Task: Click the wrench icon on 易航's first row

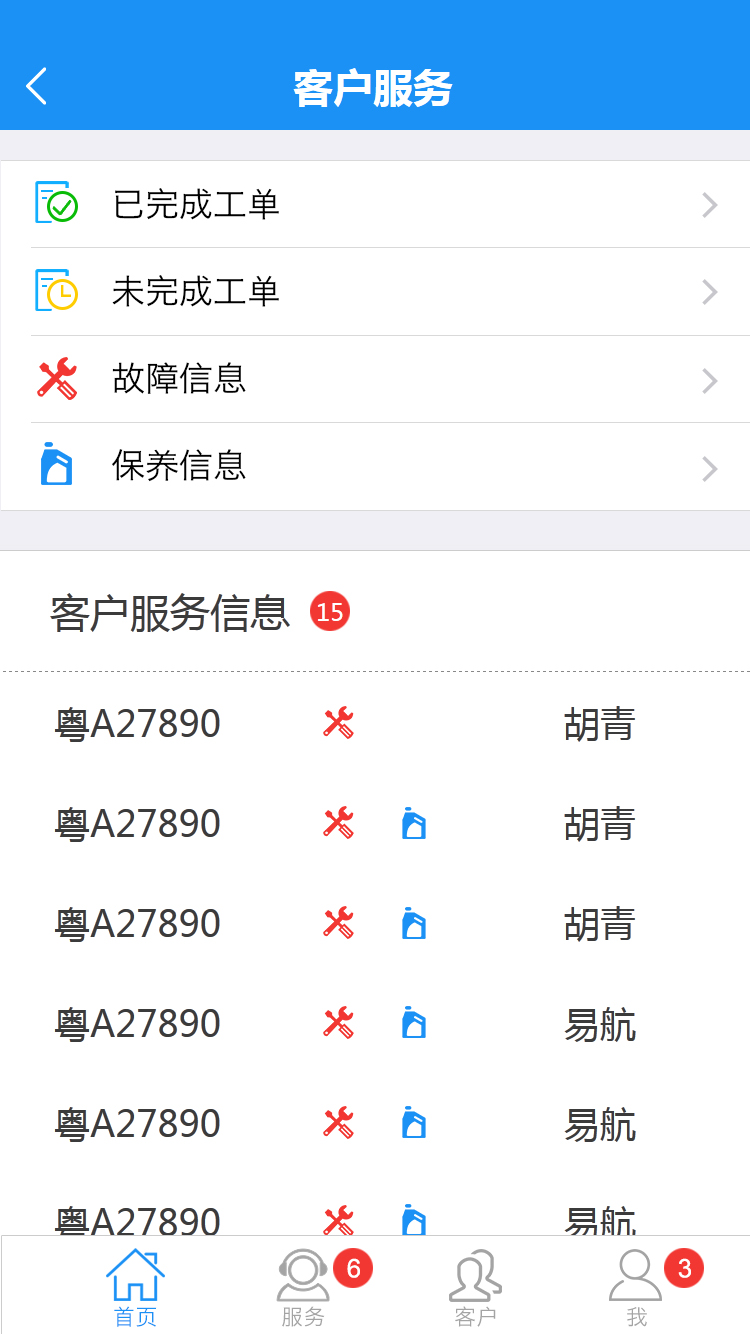Action: 340,1022
